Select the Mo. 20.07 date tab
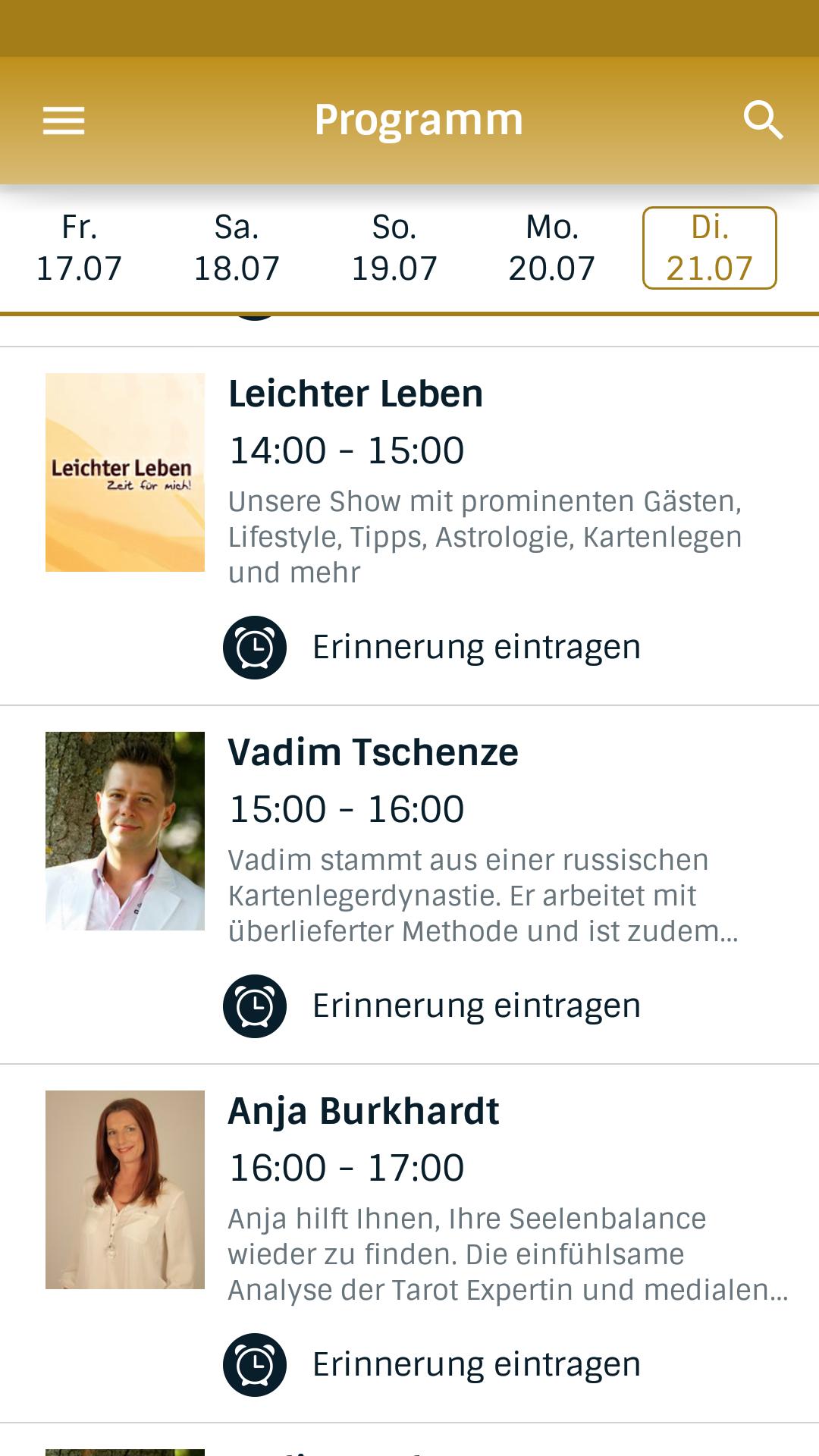This screenshot has width=819, height=1456. (x=552, y=248)
